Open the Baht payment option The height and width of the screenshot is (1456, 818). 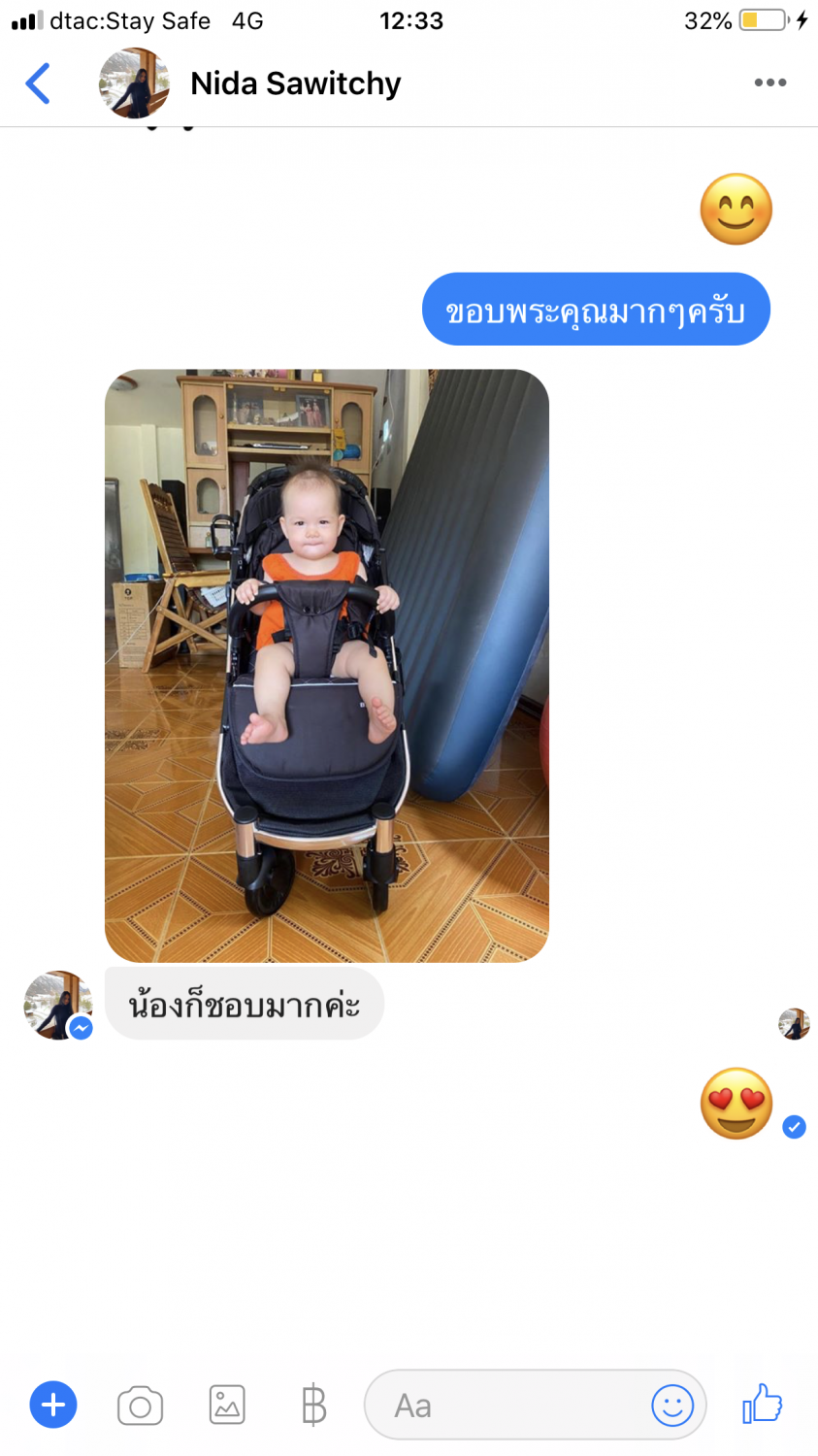click(313, 1405)
